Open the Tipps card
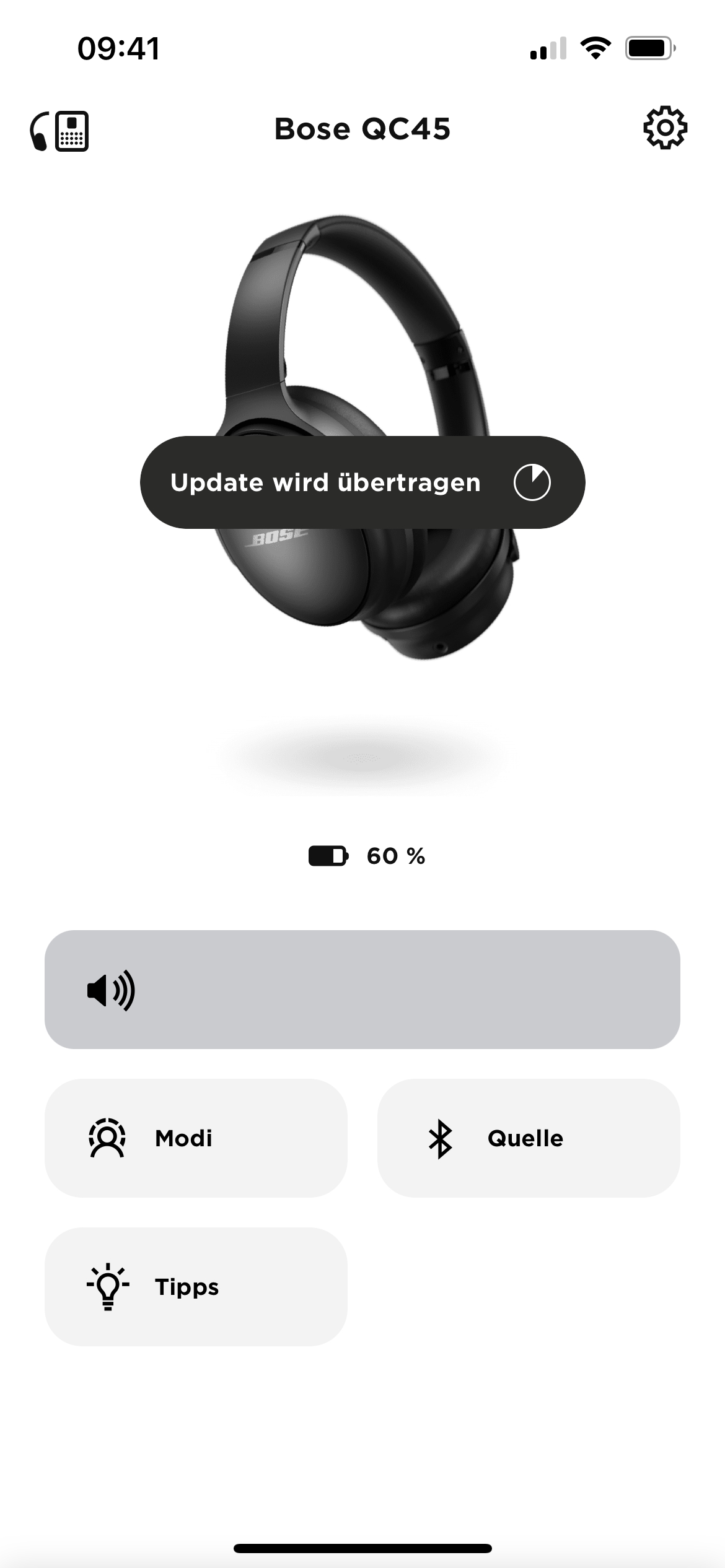The width and height of the screenshot is (725, 1568). (196, 1286)
